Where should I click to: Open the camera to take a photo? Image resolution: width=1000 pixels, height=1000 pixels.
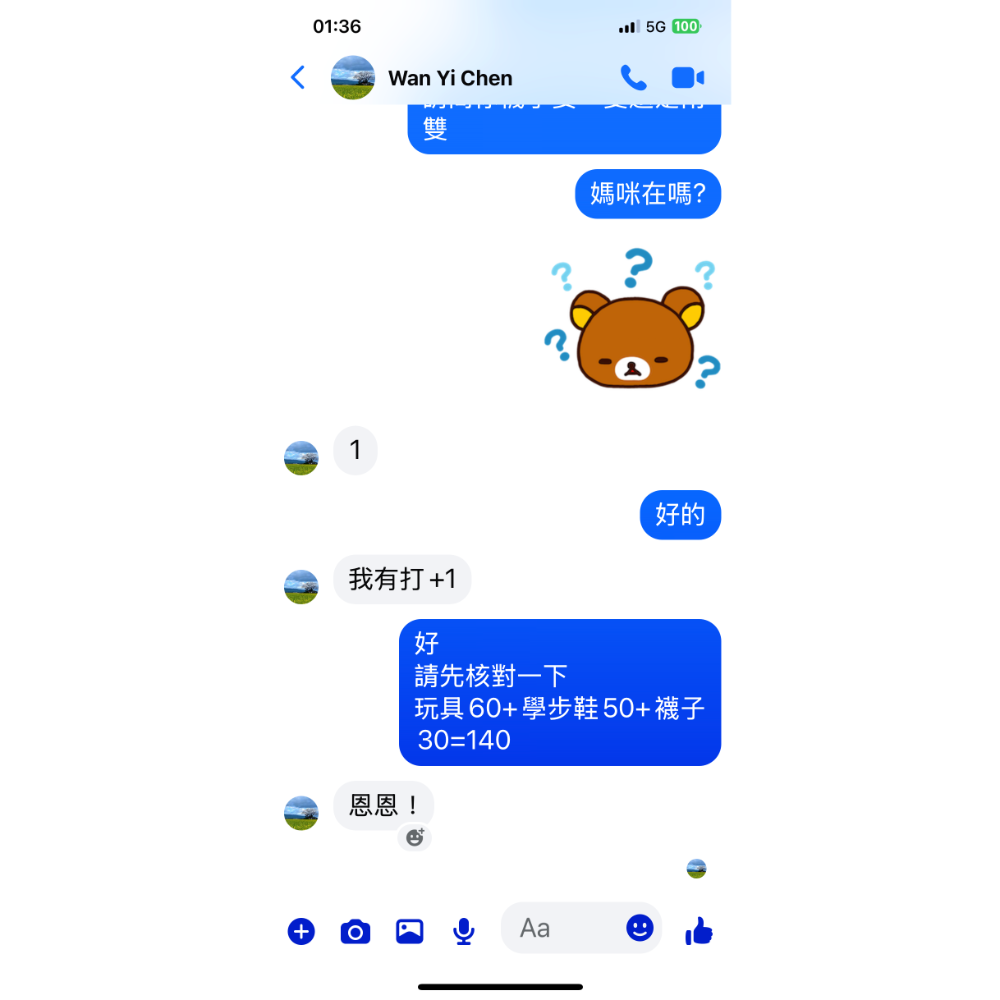tap(355, 932)
